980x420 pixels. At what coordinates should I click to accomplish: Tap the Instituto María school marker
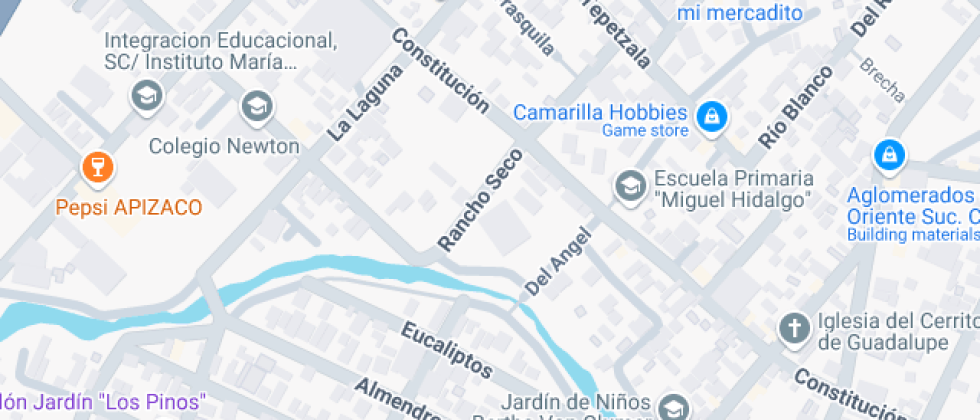tap(147, 96)
